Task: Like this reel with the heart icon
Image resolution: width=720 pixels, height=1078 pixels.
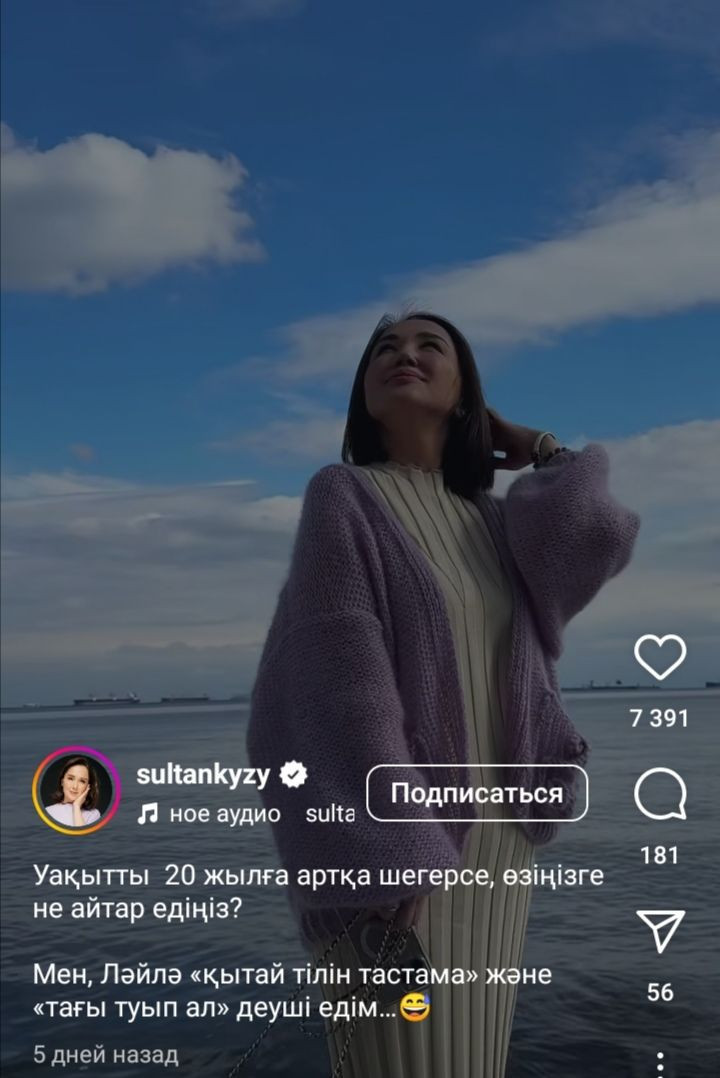Action: pyautogui.click(x=660, y=658)
